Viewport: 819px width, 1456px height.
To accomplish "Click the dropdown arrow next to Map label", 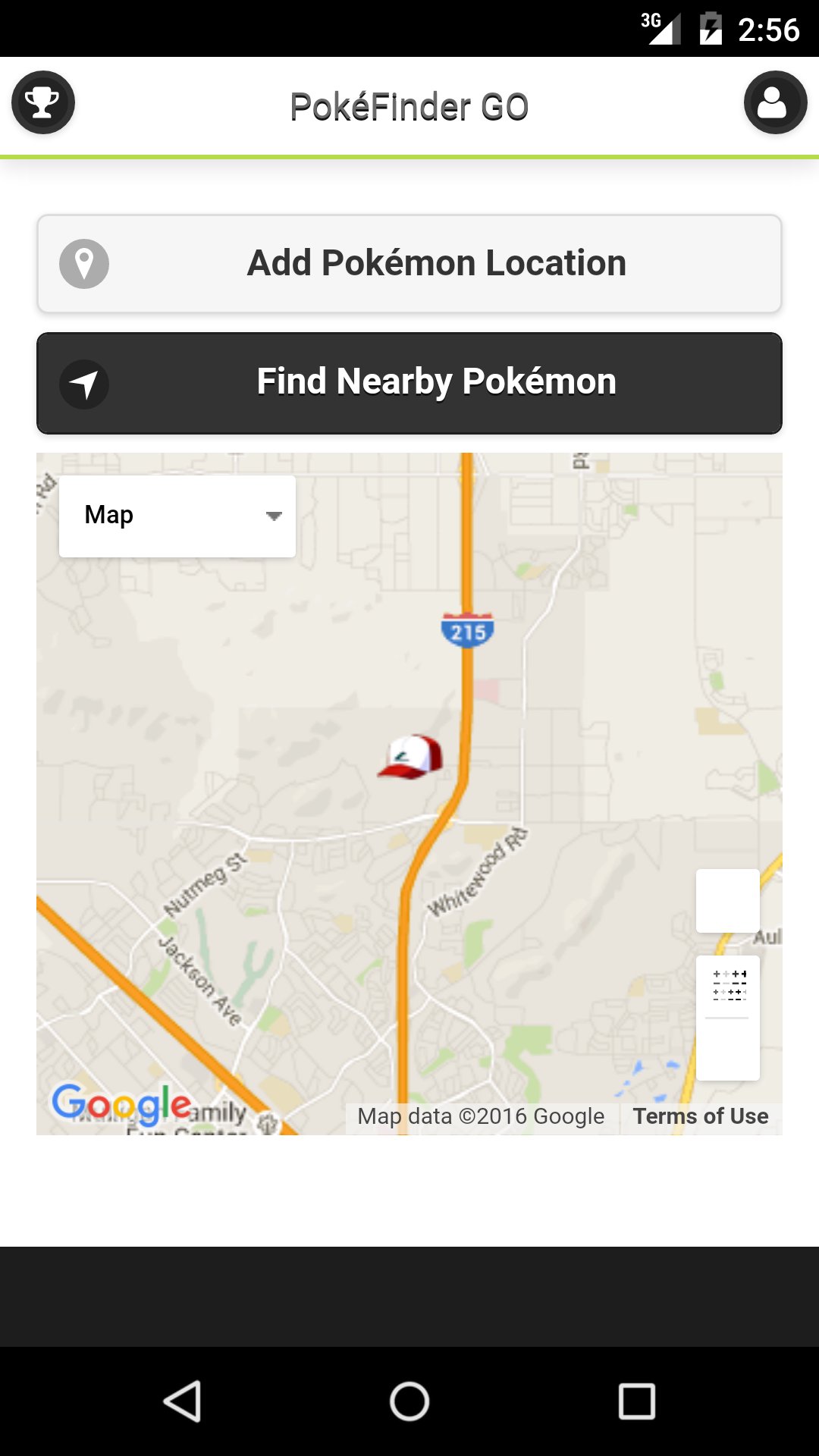I will pyautogui.click(x=274, y=516).
